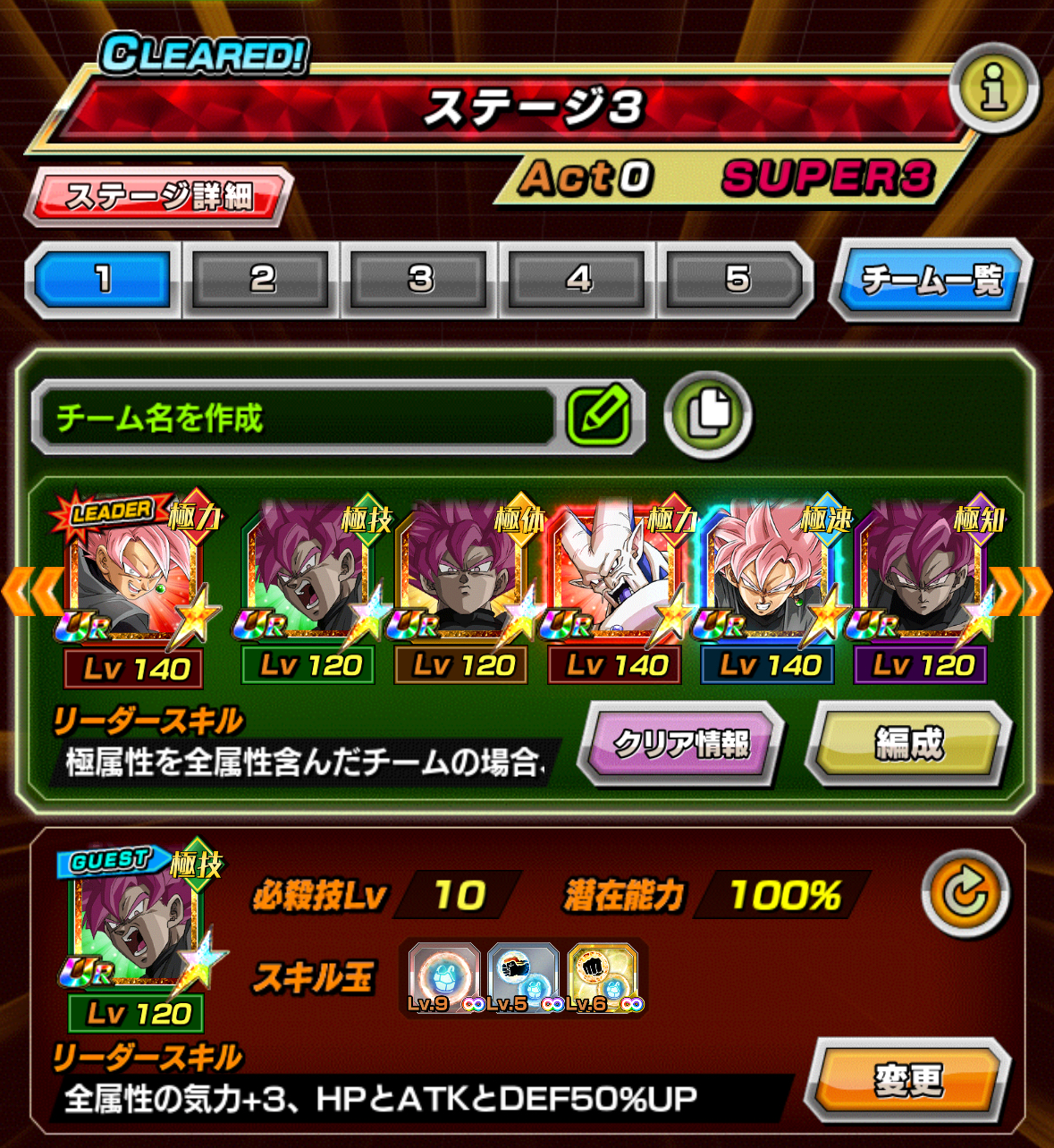
Task: Switch to team slot 4
Action: click(578, 280)
